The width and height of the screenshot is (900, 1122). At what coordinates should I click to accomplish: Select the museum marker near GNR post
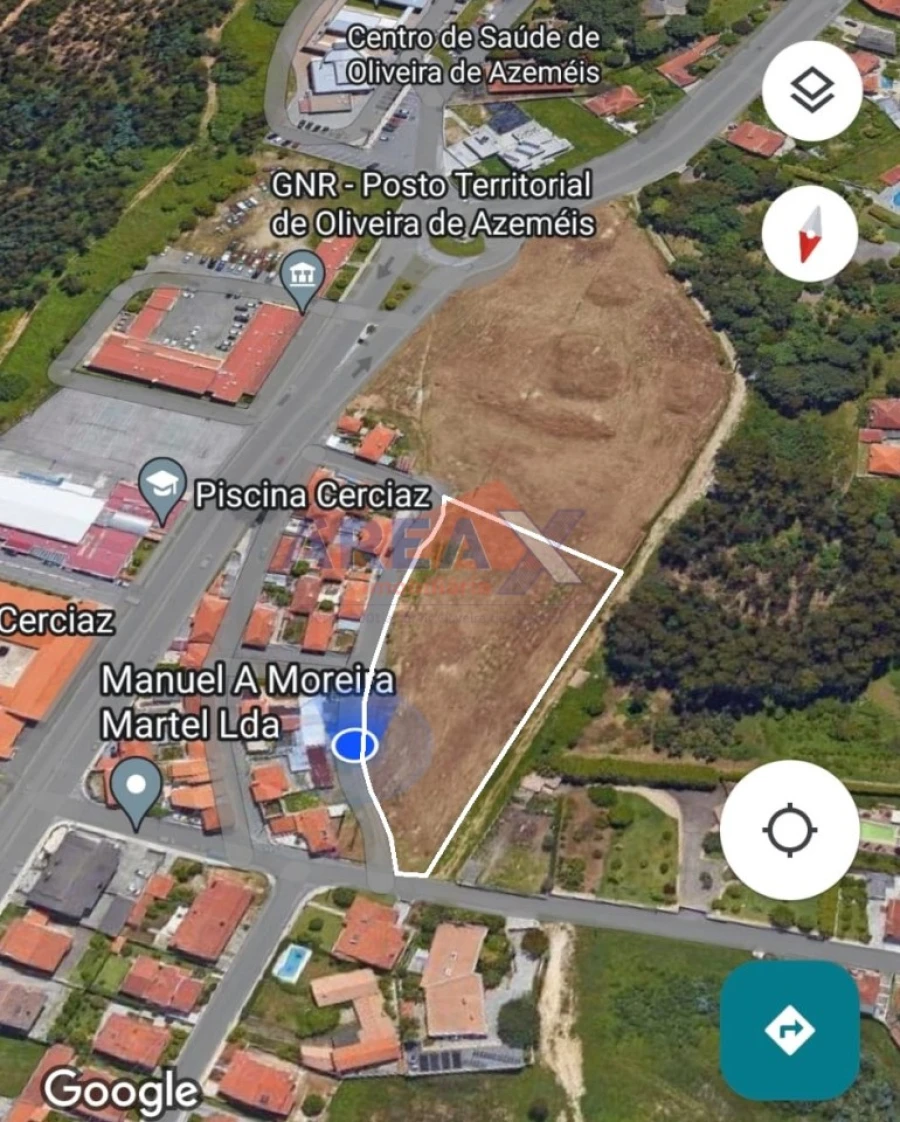click(x=301, y=275)
